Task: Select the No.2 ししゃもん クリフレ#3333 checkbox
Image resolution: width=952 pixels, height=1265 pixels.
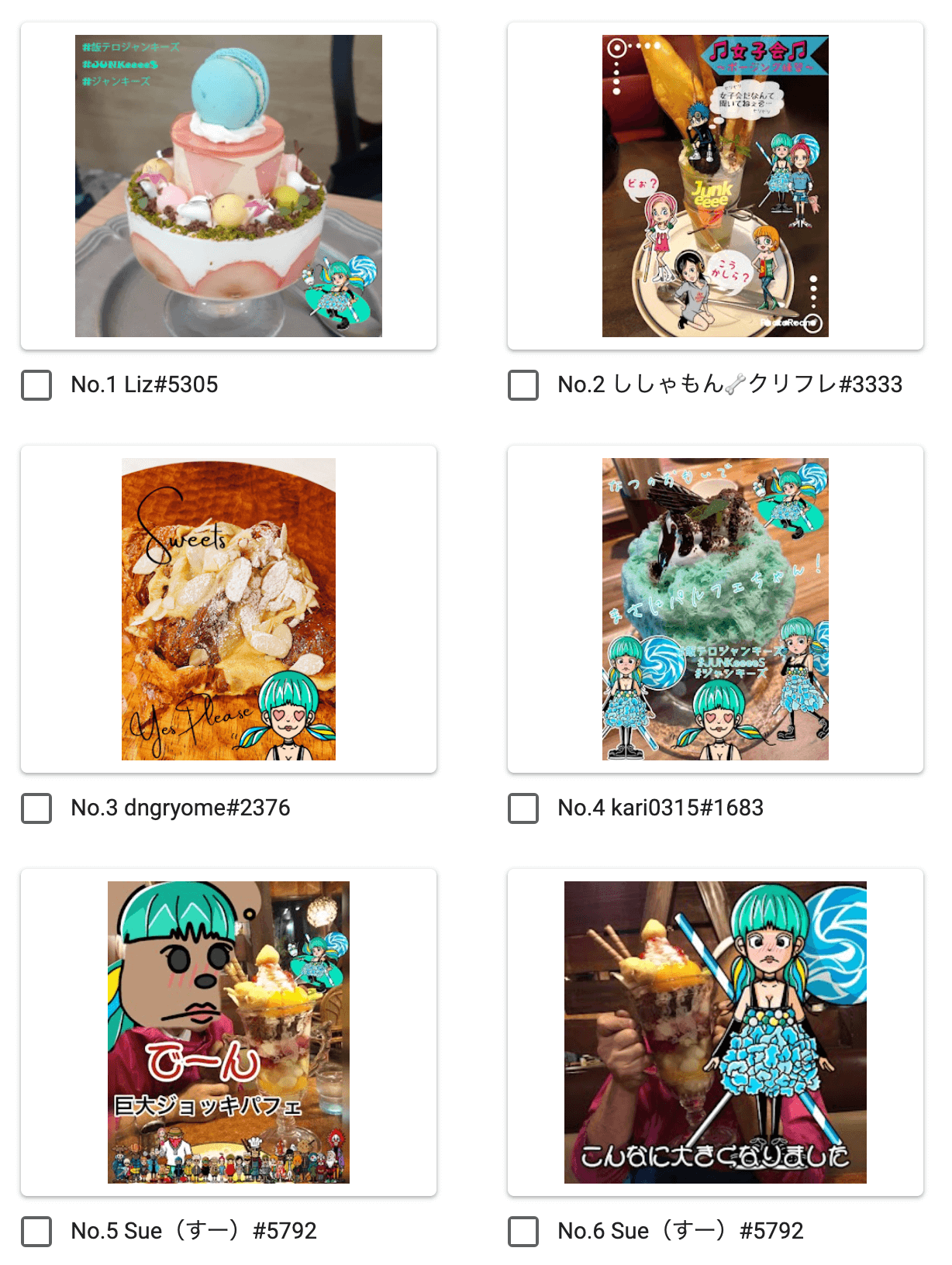Action: coord(523,385)
